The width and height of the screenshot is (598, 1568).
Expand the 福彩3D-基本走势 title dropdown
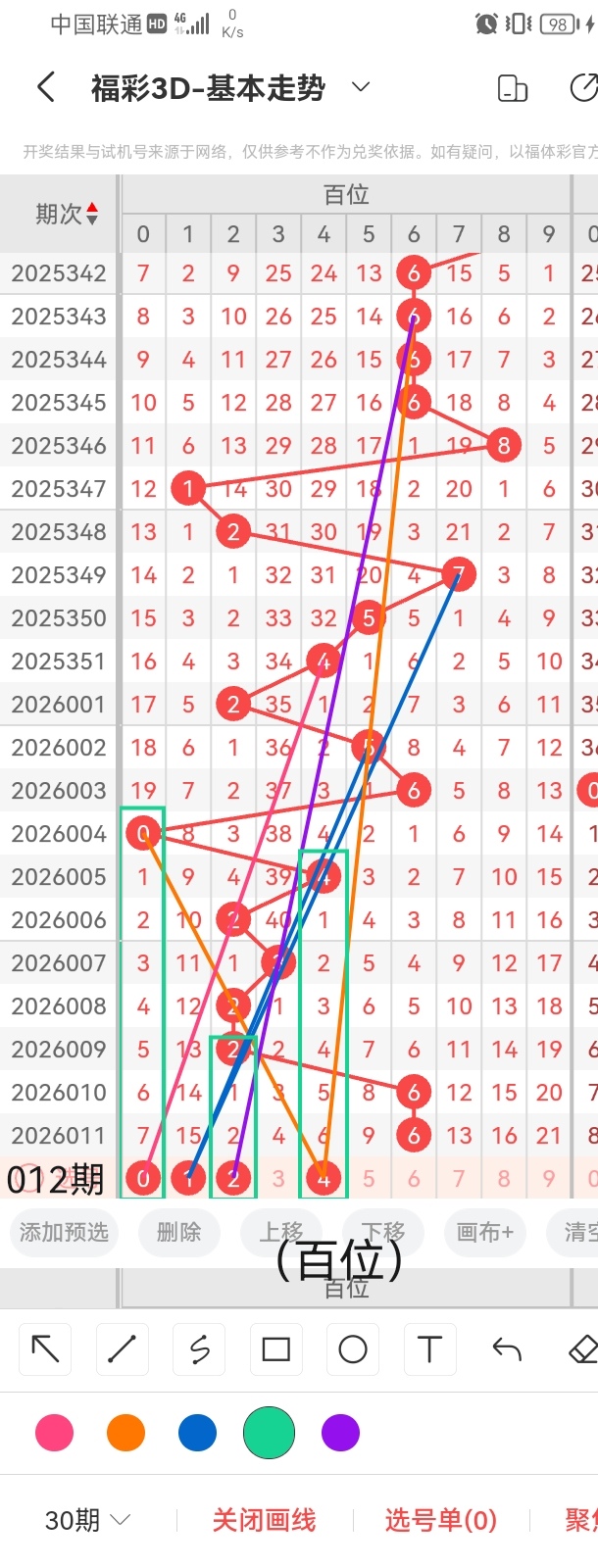click(361, 87)
